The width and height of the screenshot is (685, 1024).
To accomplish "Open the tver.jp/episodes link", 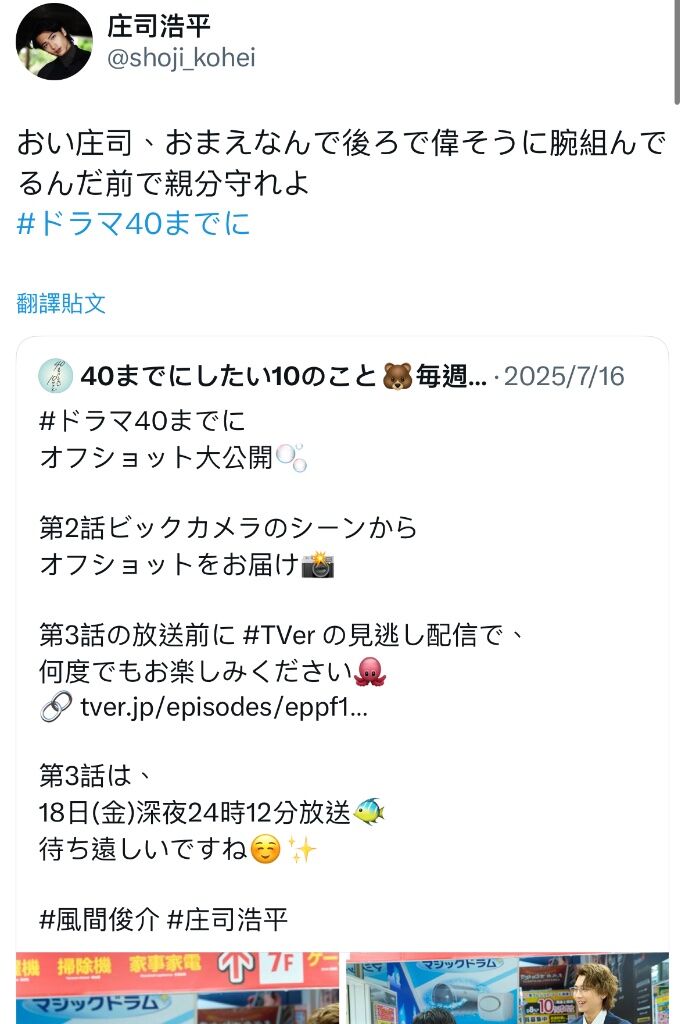I will (220, 707).
